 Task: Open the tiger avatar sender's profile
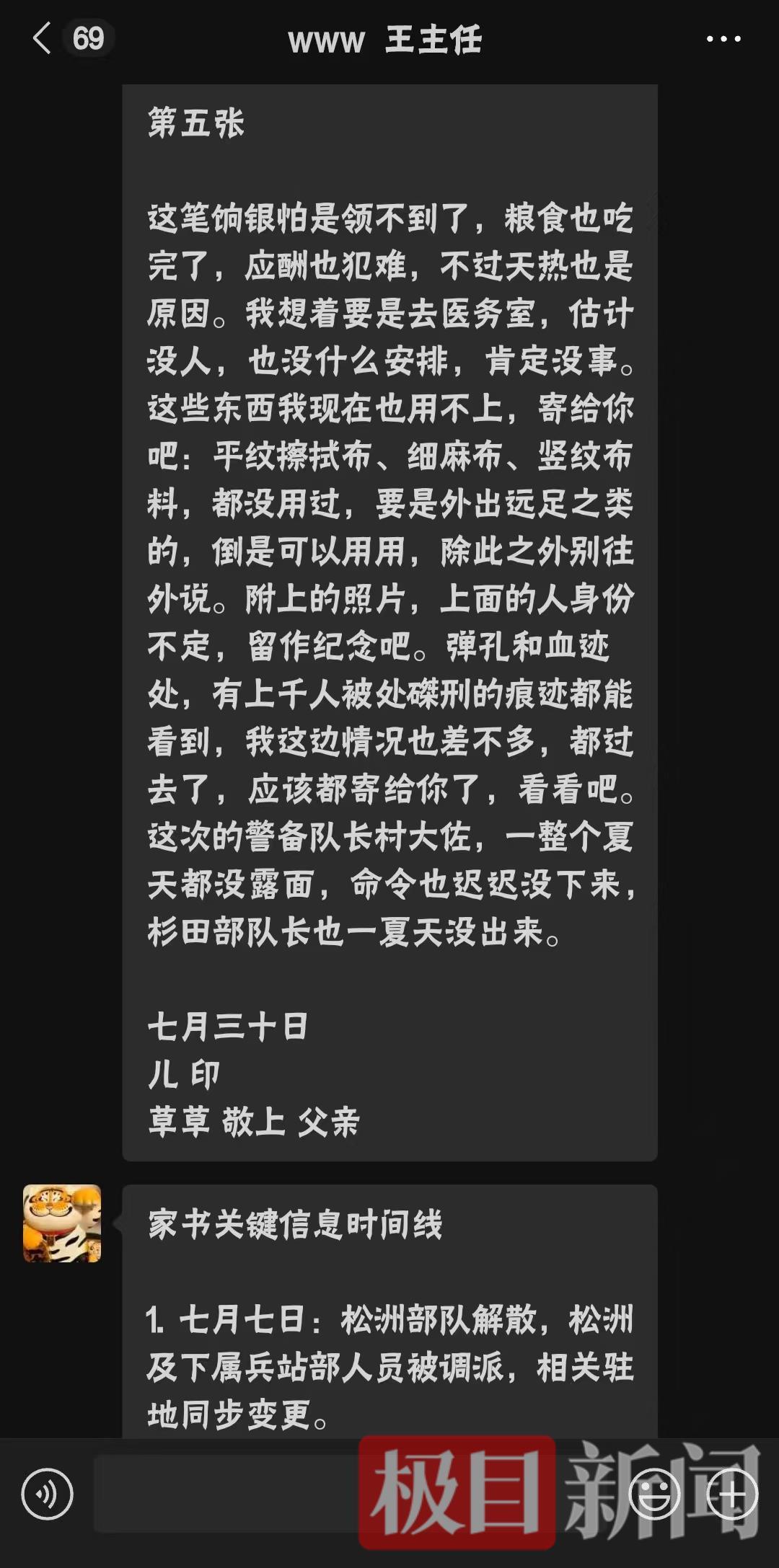(x=62, y=1223)
